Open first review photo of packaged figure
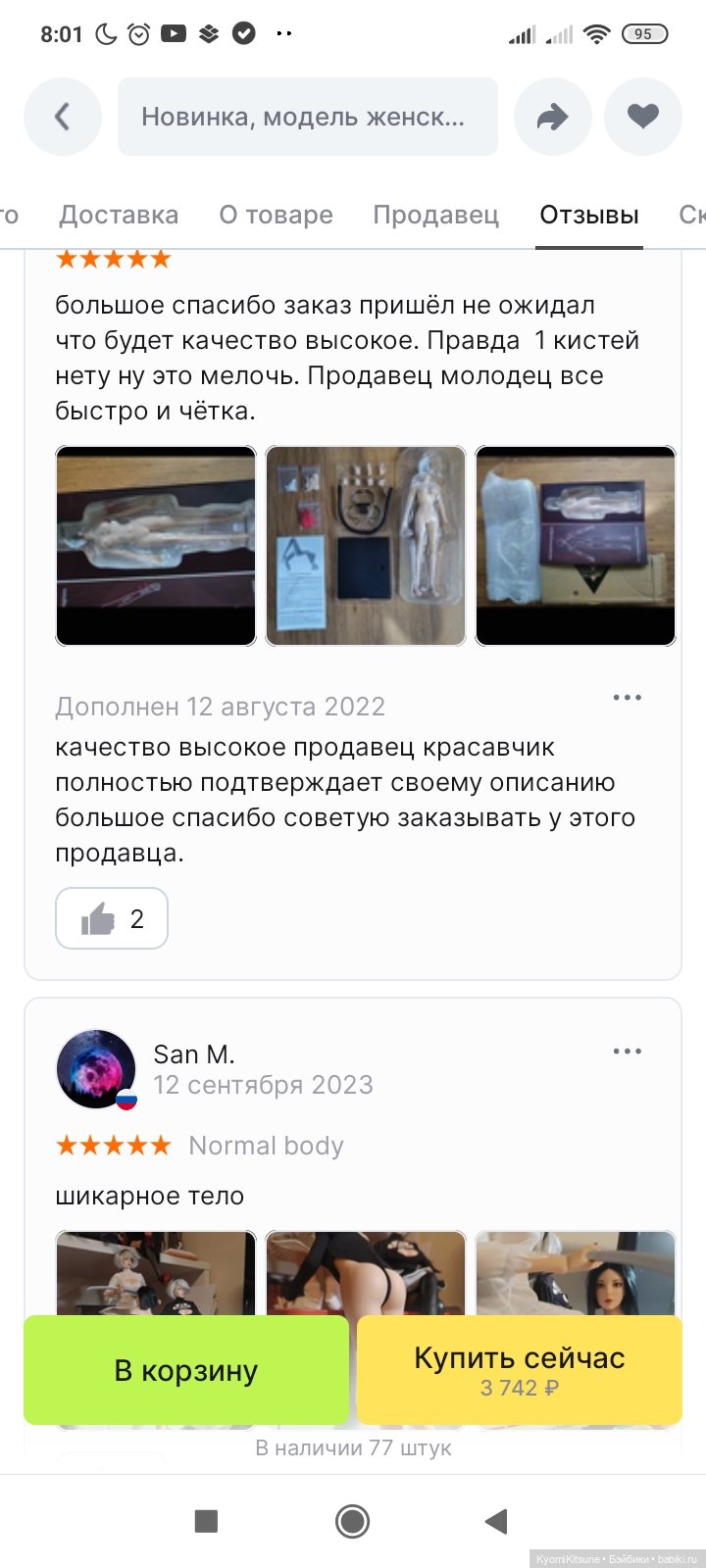This screenshot has height=1568, width=706. tap(156, 546)
